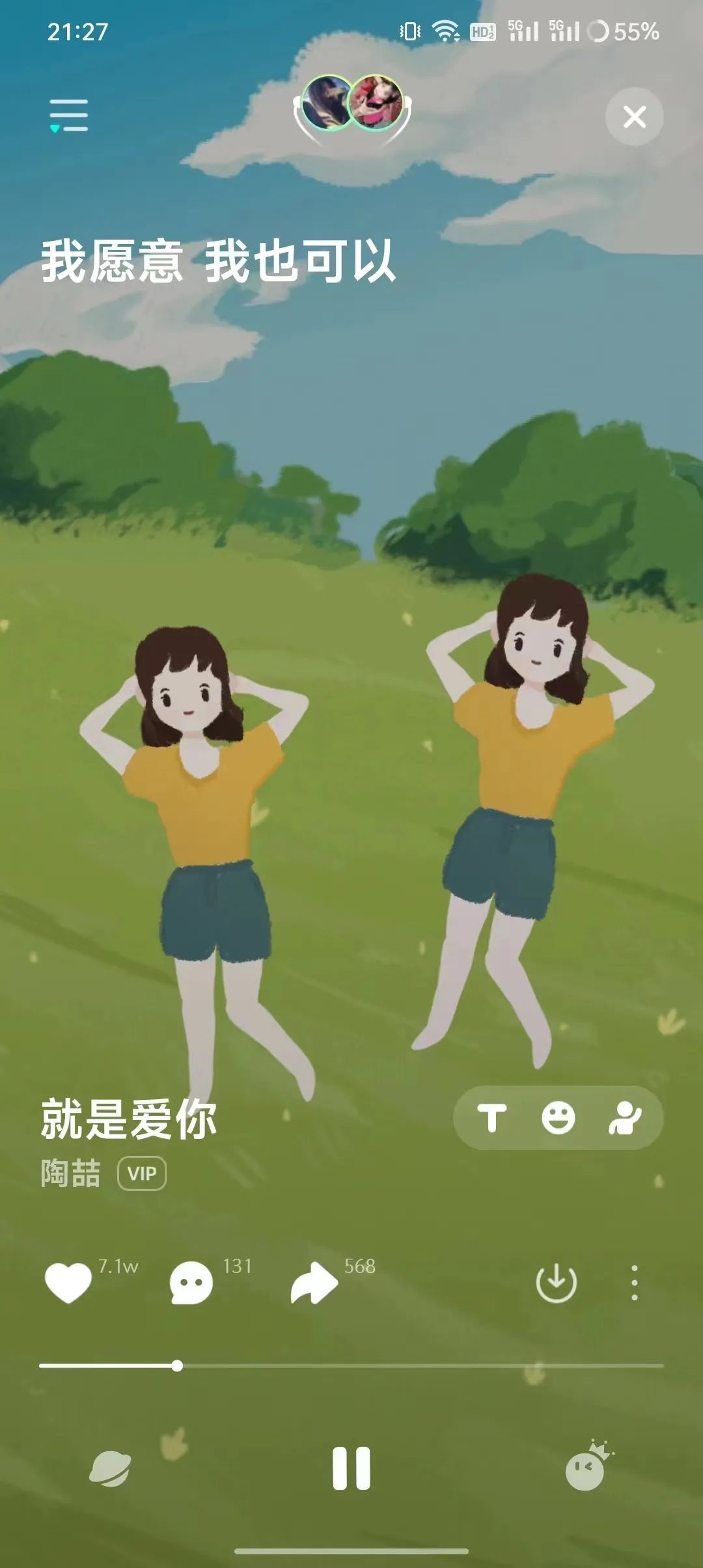Viewport: 703px width, 1568px height.
Task: Open the playback queue menu
Action: tap(68, 116)
